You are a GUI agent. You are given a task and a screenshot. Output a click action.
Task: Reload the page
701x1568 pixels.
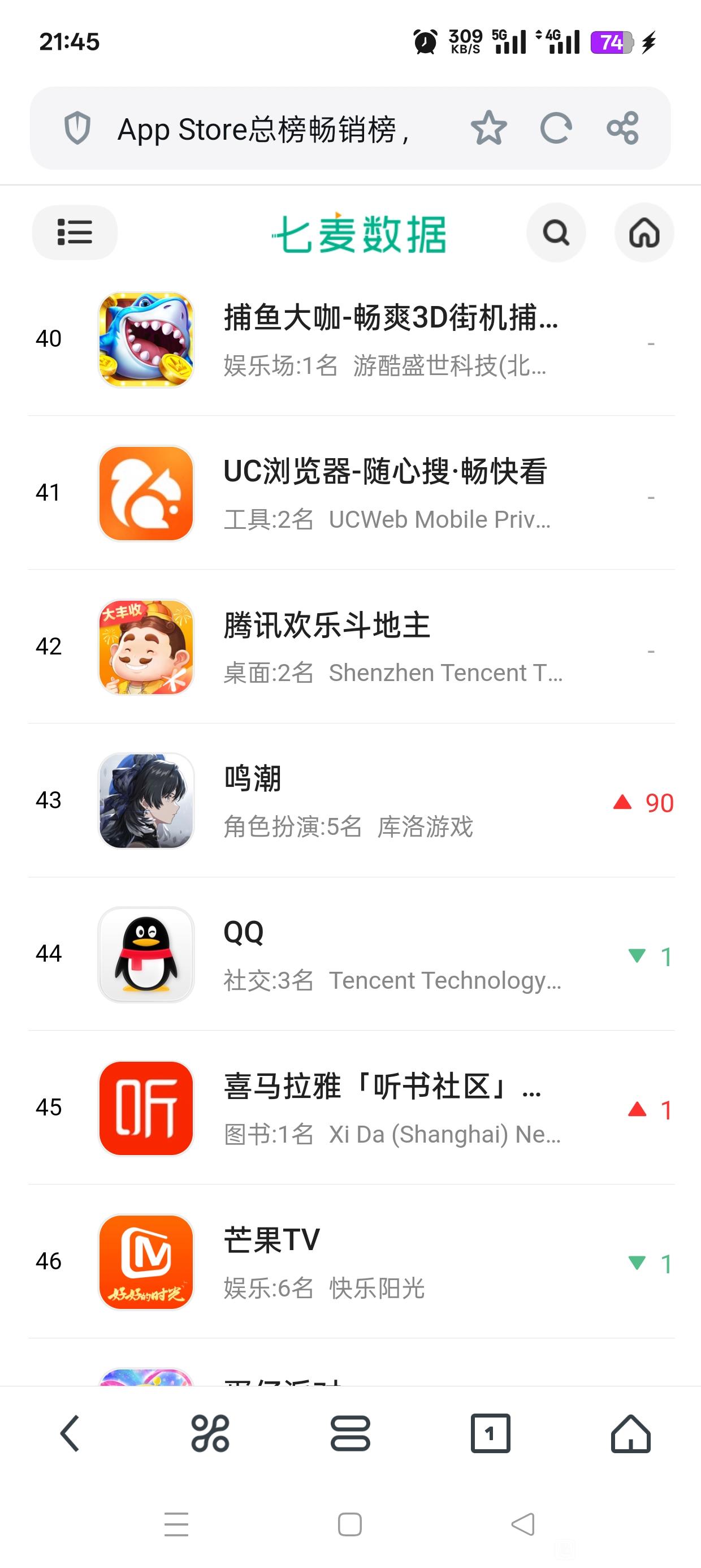[x=556, y=128]
